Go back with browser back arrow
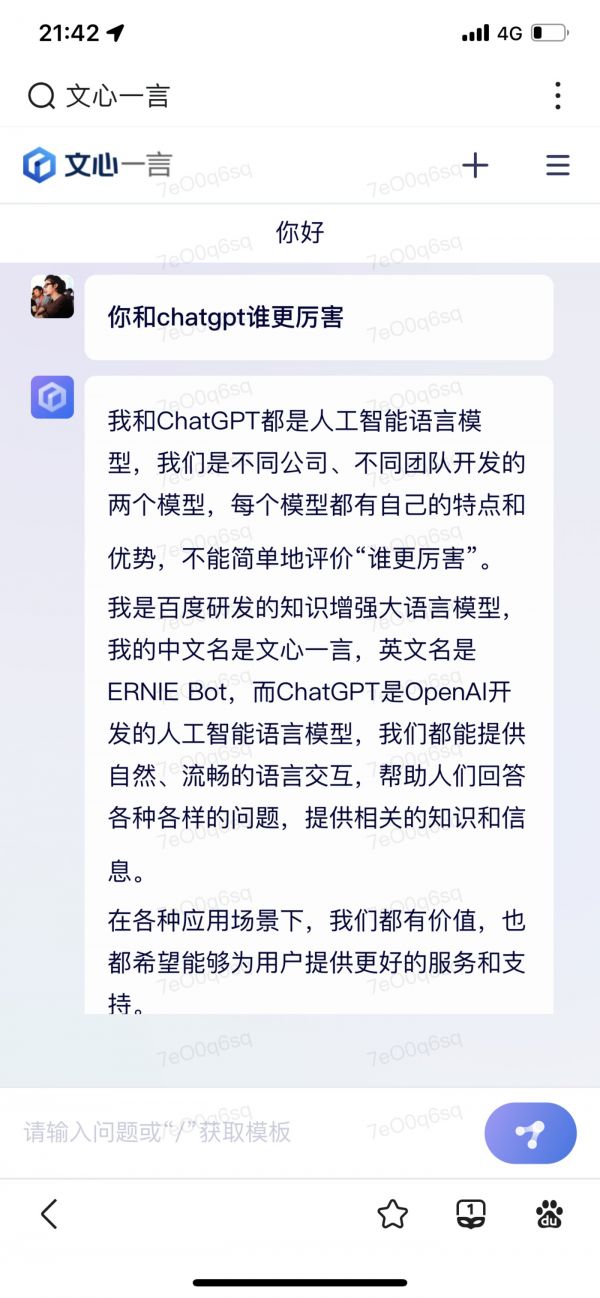This screenshot has height=1298, width=600. pos(49,1214)
